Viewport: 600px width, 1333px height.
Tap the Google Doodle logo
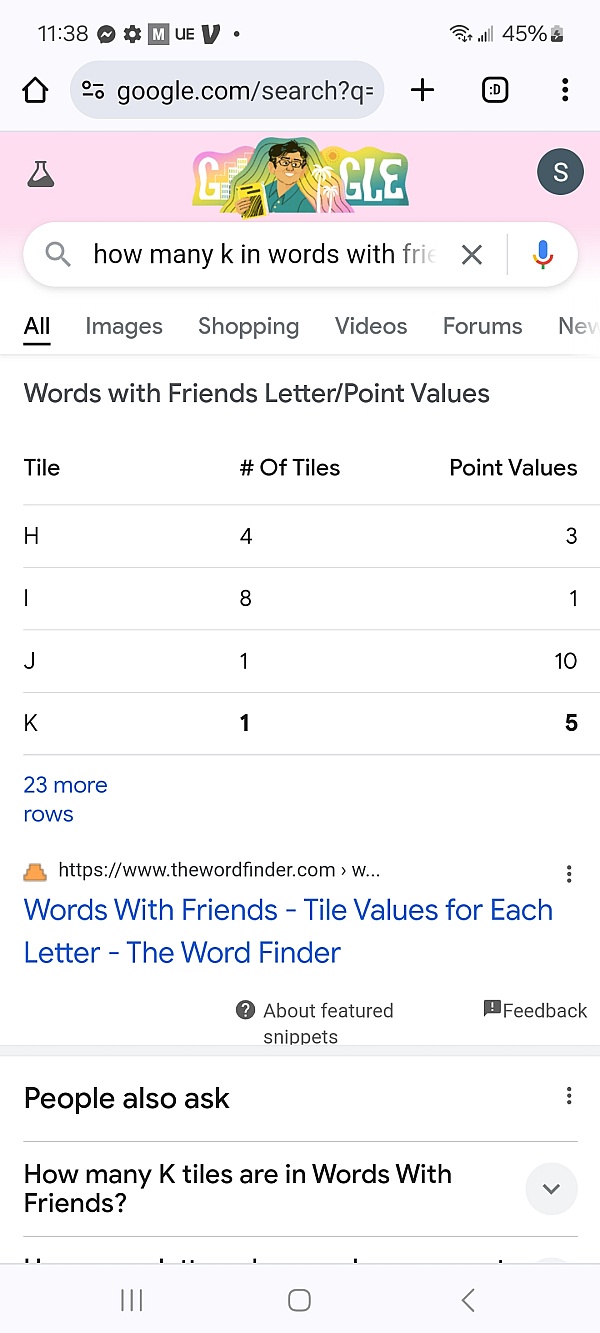pyautogui.click(x=300, y=178)
